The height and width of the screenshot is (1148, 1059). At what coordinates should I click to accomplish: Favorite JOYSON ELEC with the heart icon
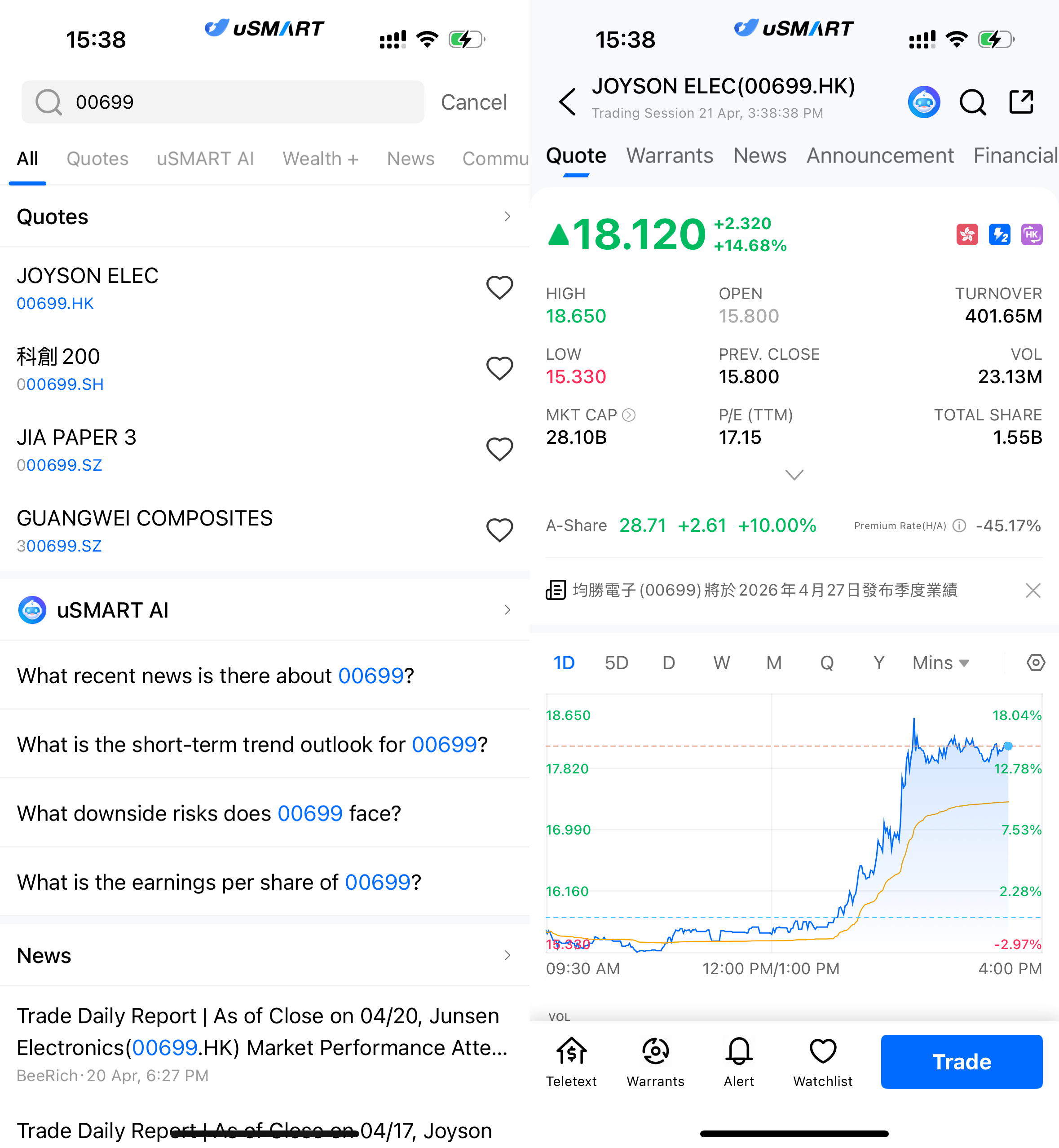point(499,287)
